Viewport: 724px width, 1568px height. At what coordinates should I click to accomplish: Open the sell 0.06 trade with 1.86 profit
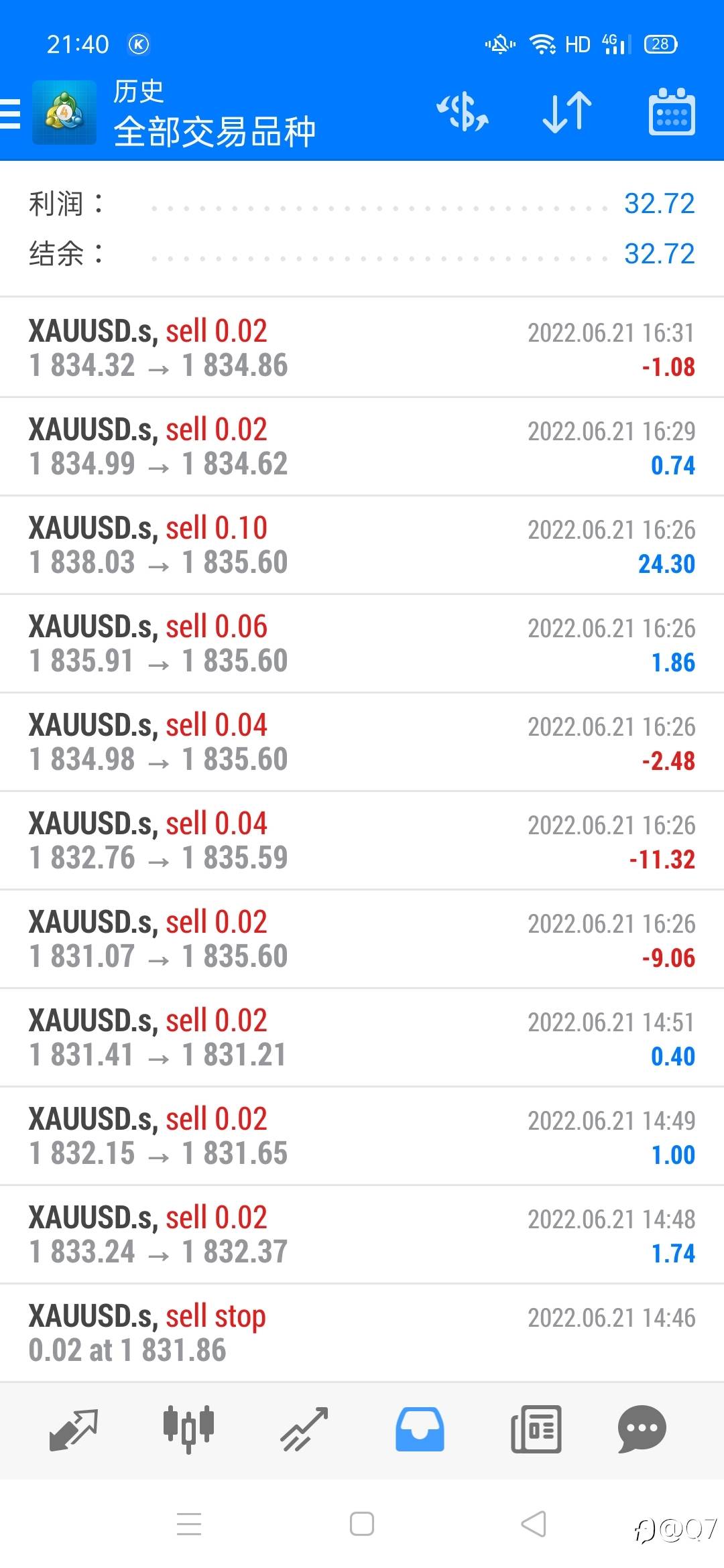pyautogui.click(x=362, y=643)
